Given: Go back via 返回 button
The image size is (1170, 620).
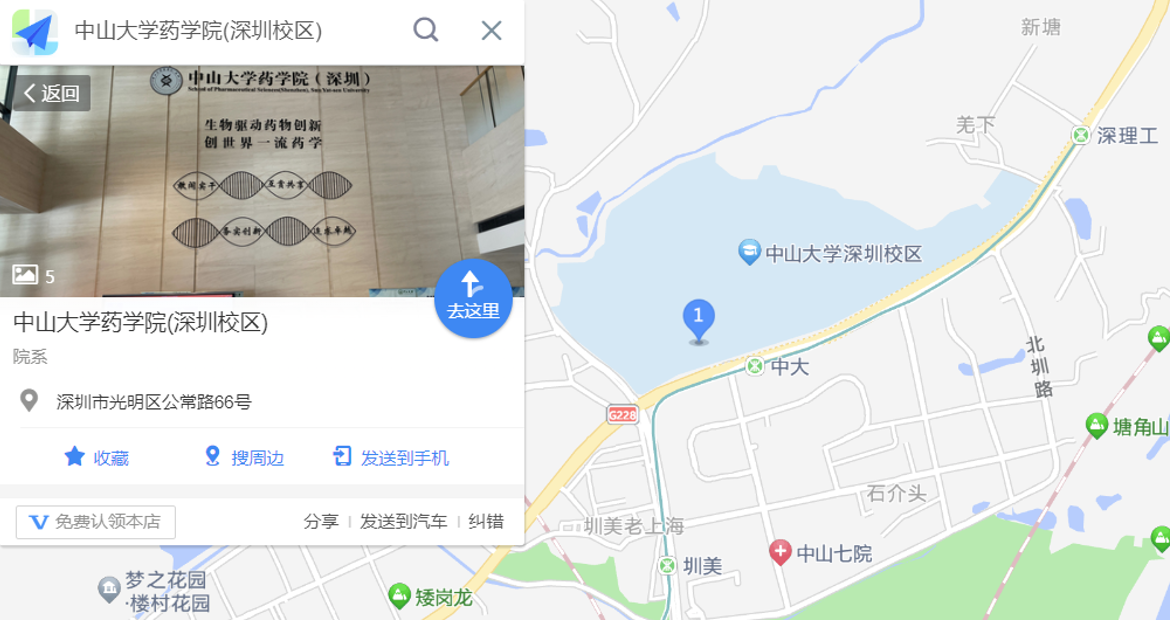Looking at the screenshot, I should (x=52, y=93).
